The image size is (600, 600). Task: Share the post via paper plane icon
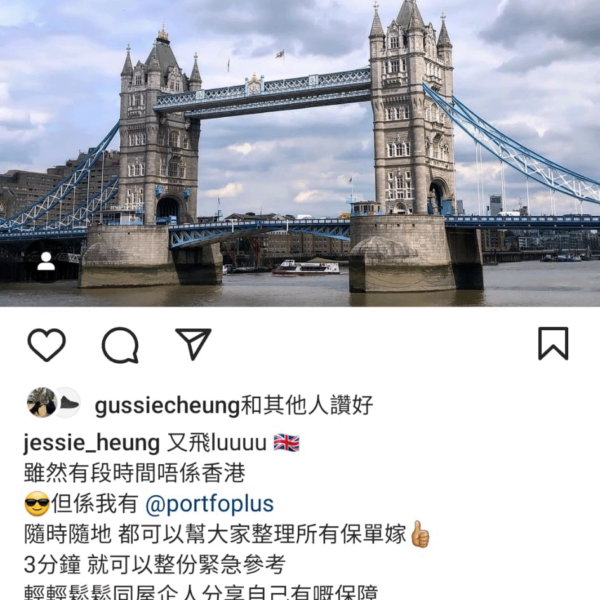coord(193,344)
